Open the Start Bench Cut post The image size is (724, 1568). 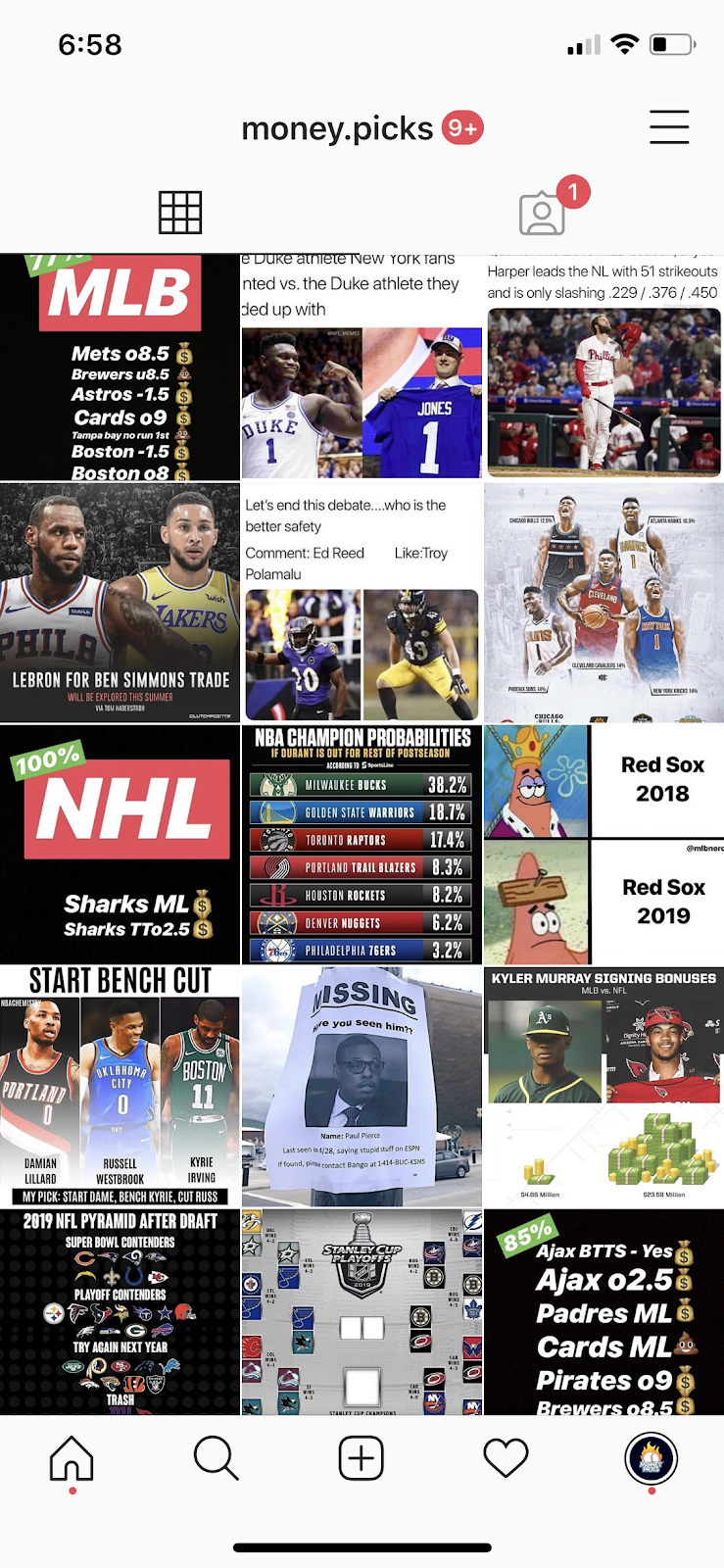pos(120,1087)
